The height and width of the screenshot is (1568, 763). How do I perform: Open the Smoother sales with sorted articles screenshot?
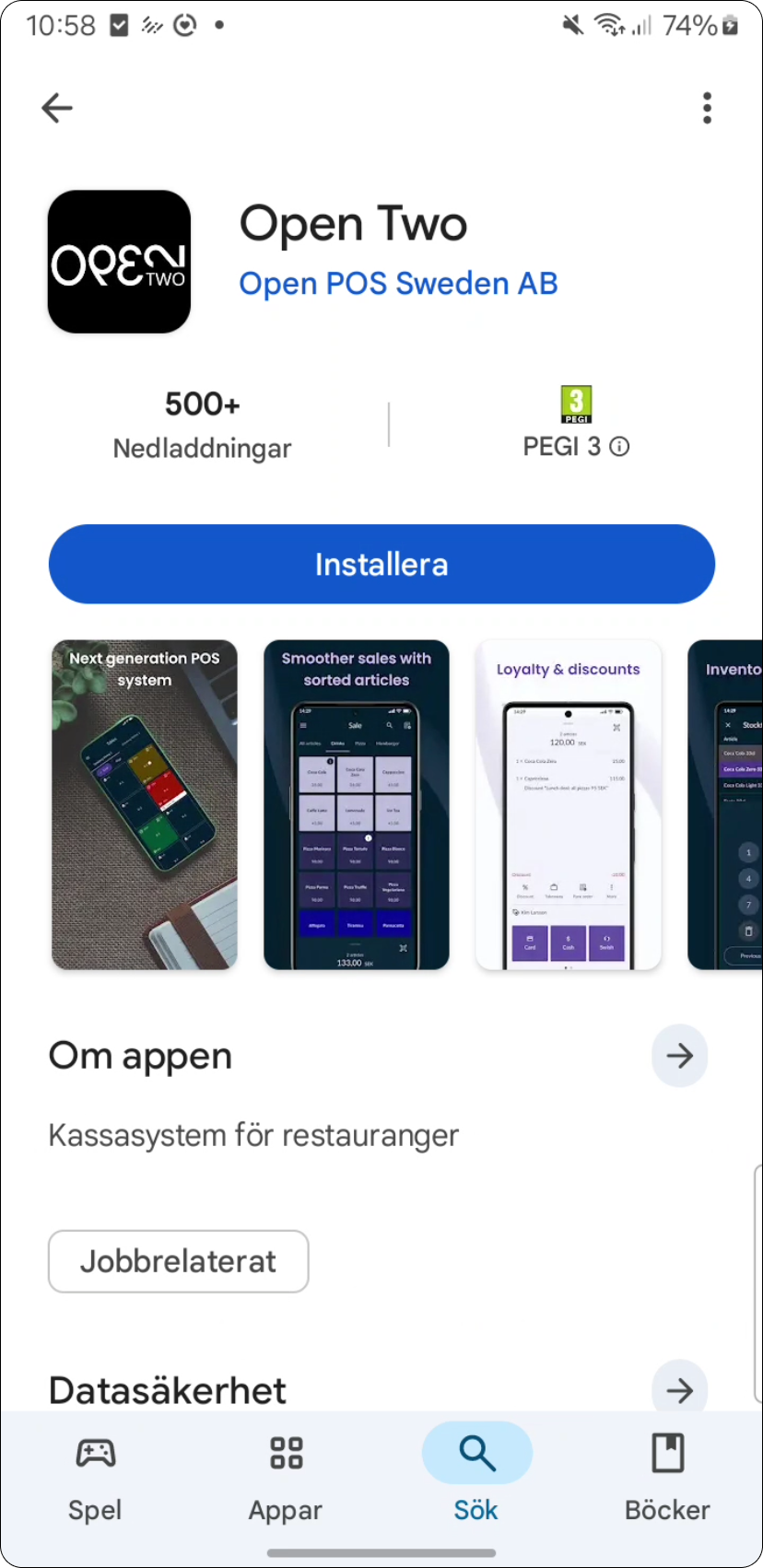357,804
